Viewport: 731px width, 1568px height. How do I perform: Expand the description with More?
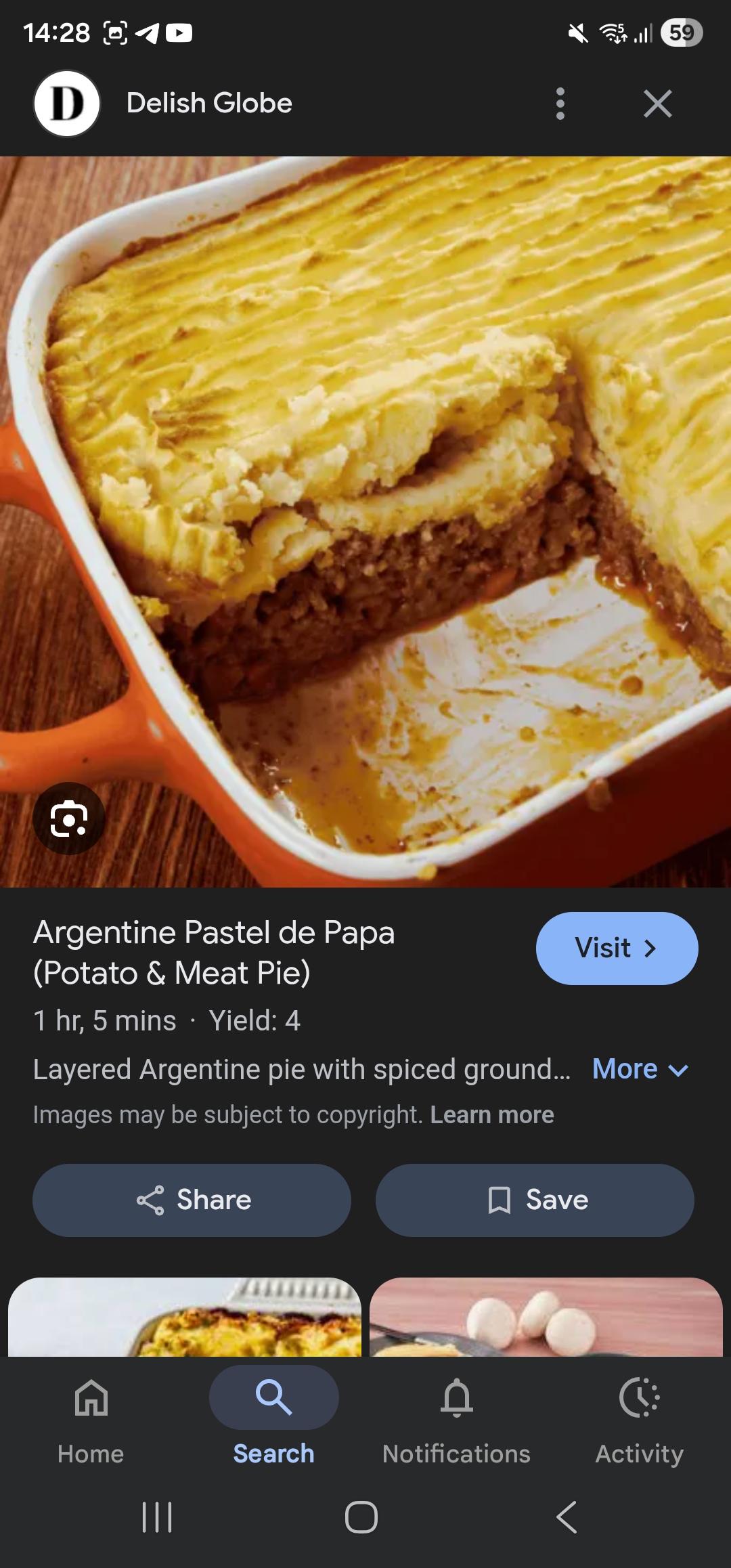click(x=640, y=1070)
